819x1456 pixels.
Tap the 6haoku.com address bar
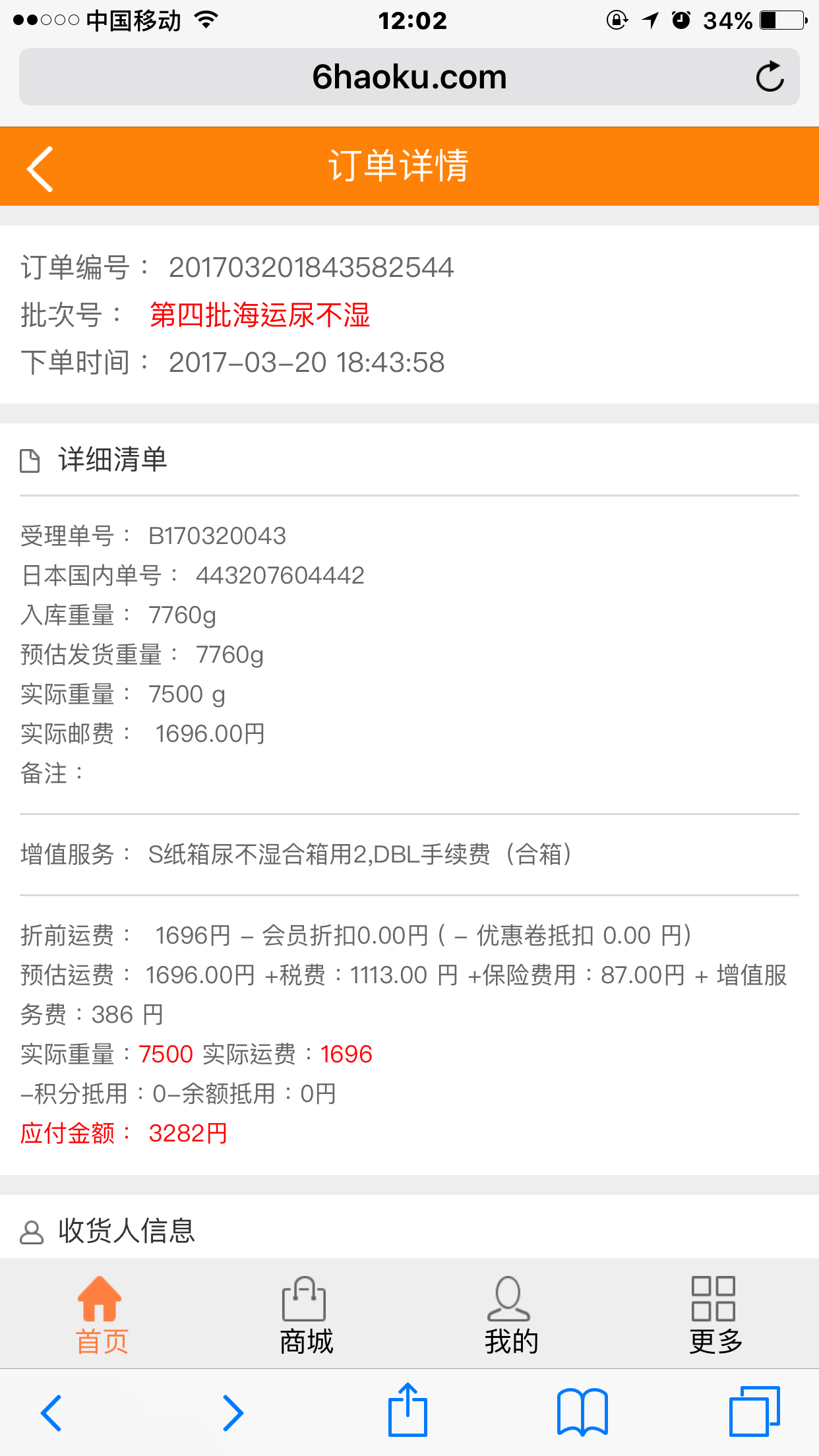click(x=409, y=77)
